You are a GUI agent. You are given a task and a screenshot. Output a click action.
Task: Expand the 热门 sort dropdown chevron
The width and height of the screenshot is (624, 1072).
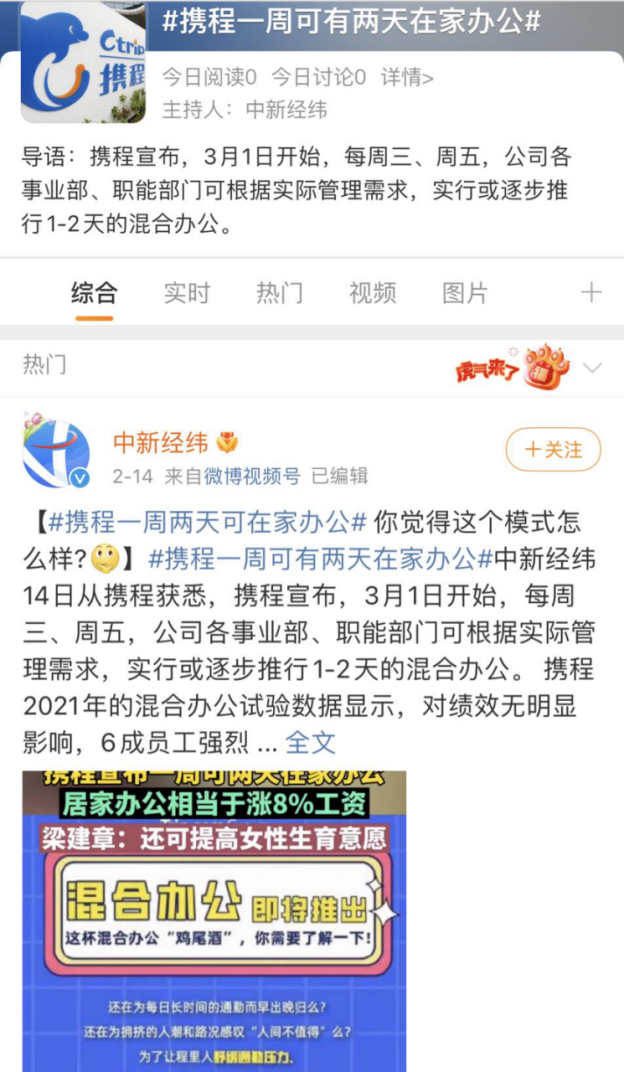593,367
